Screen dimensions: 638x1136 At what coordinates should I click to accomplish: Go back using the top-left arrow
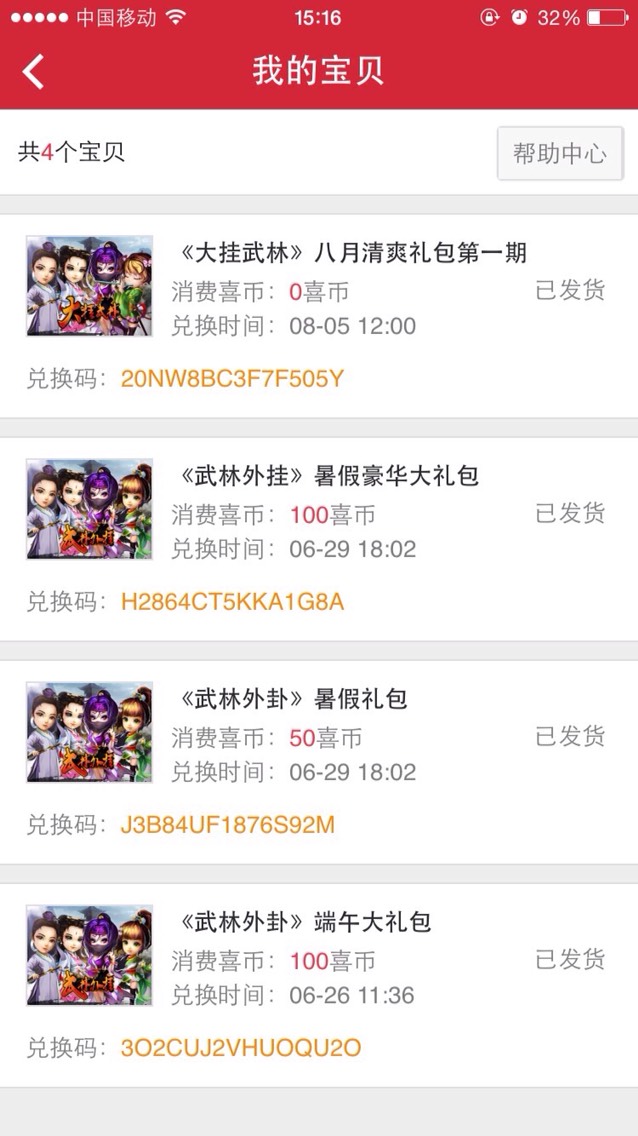(33, 71)
